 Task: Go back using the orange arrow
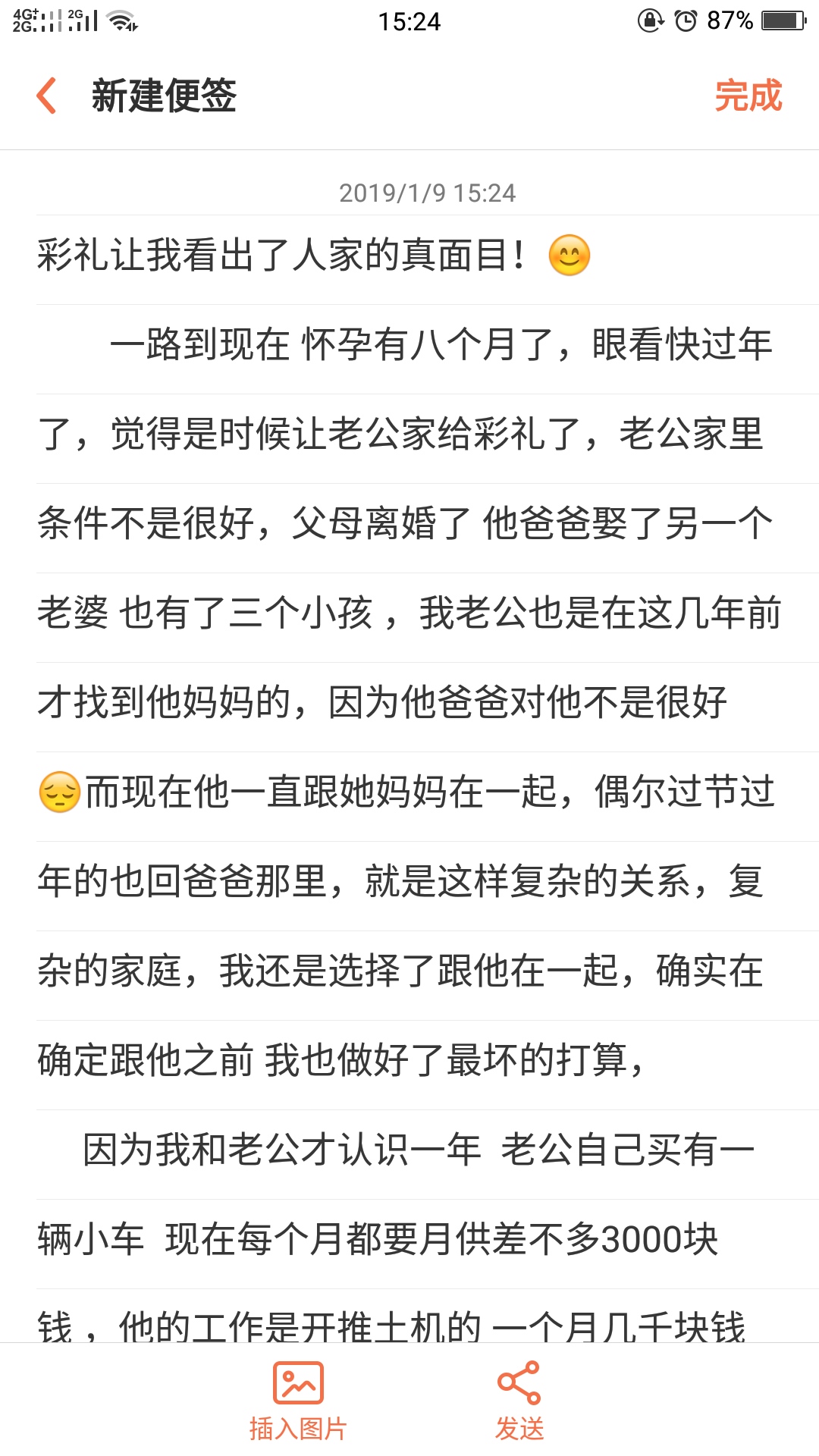47,96
